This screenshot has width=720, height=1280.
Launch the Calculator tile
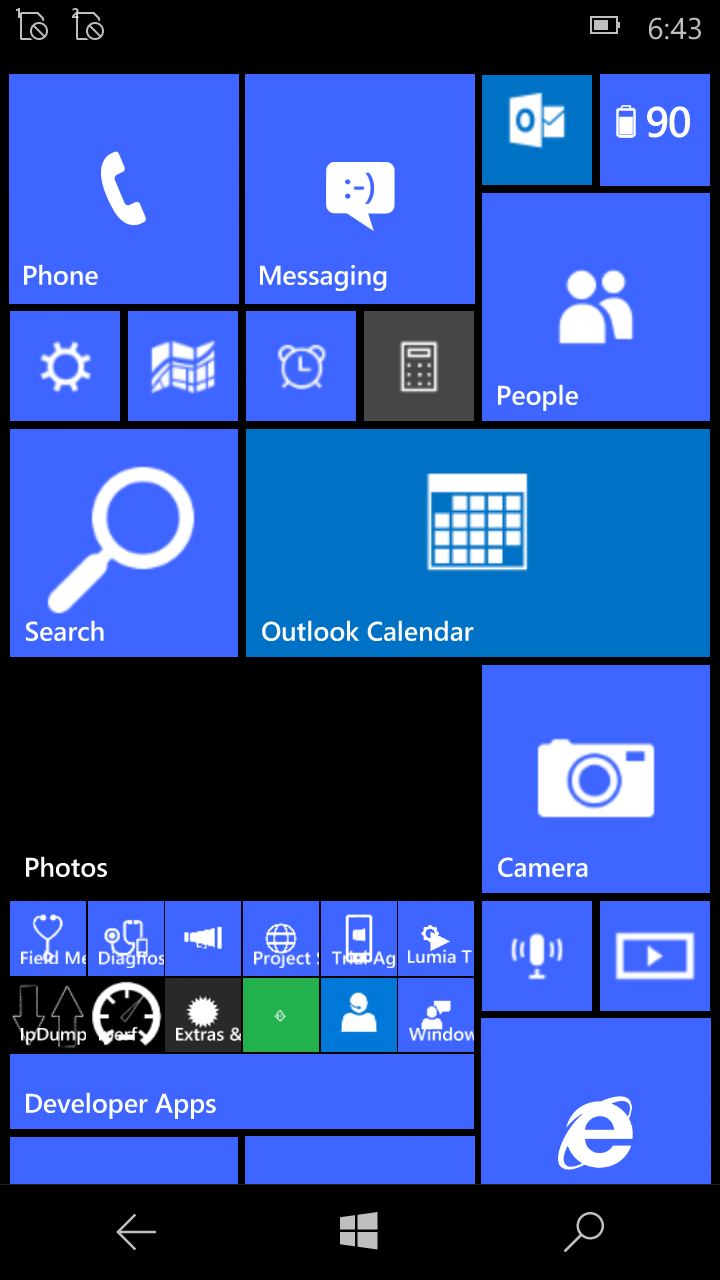pyautogui.click(x=419, y=366)
